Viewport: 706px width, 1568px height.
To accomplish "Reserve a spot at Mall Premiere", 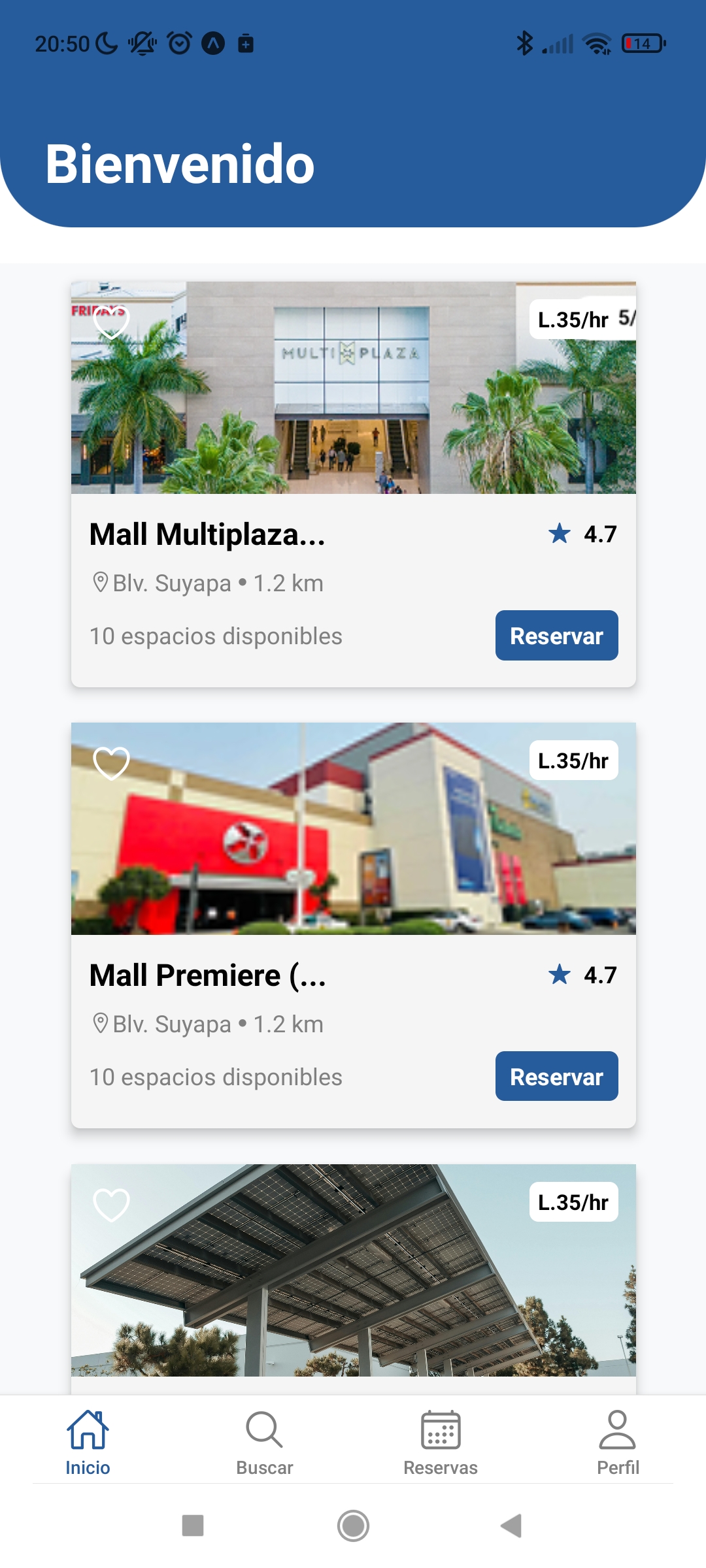I will click(x=556, y=1077).
